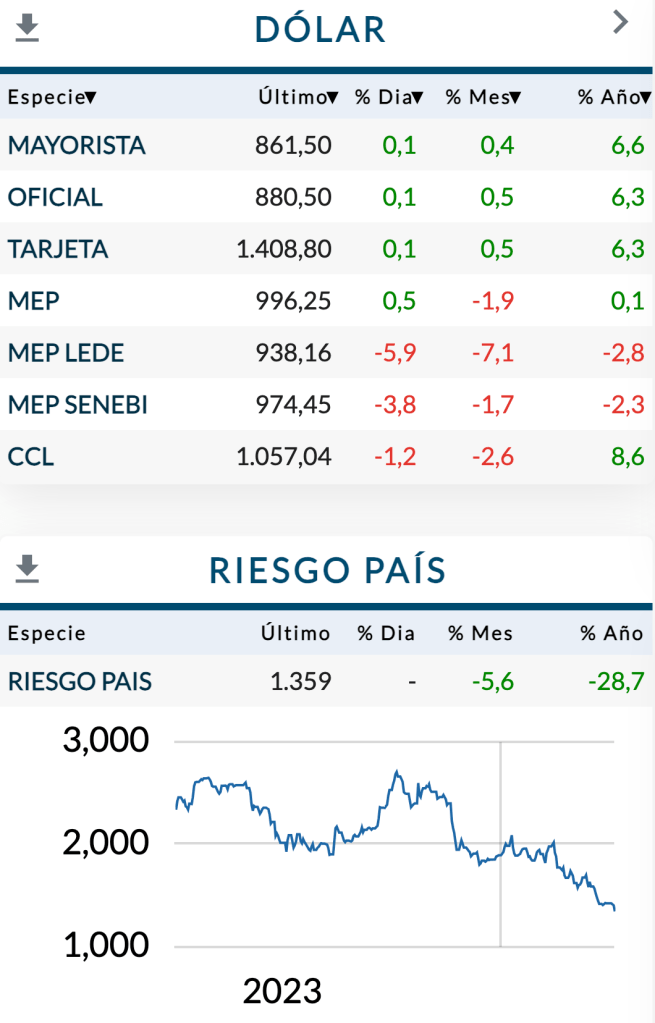The height and width of the screenshot is (1023, 655).
Task: Sort Dólar table by % Mes
Action: pos(483,97)
